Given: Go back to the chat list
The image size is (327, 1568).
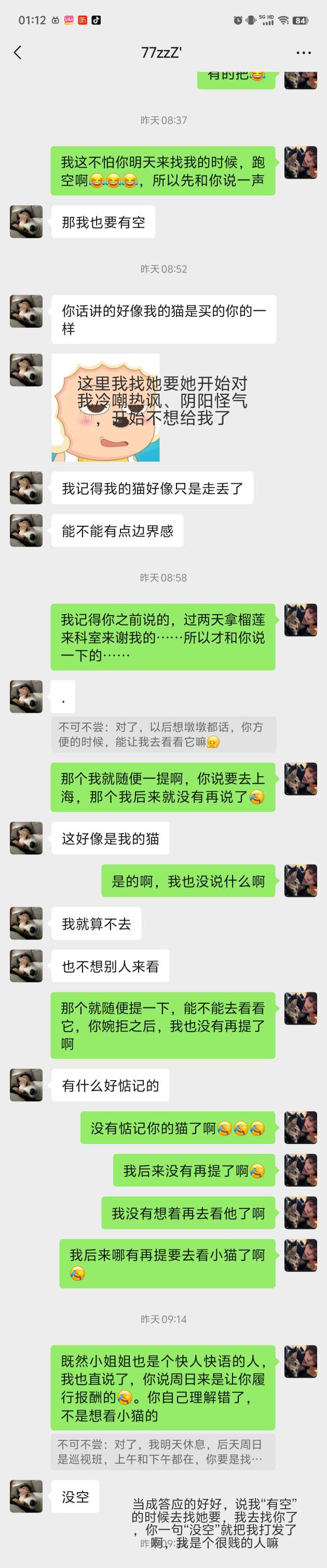Looking at the screenshot, I should pyautogui.click(x=18, y=53).
